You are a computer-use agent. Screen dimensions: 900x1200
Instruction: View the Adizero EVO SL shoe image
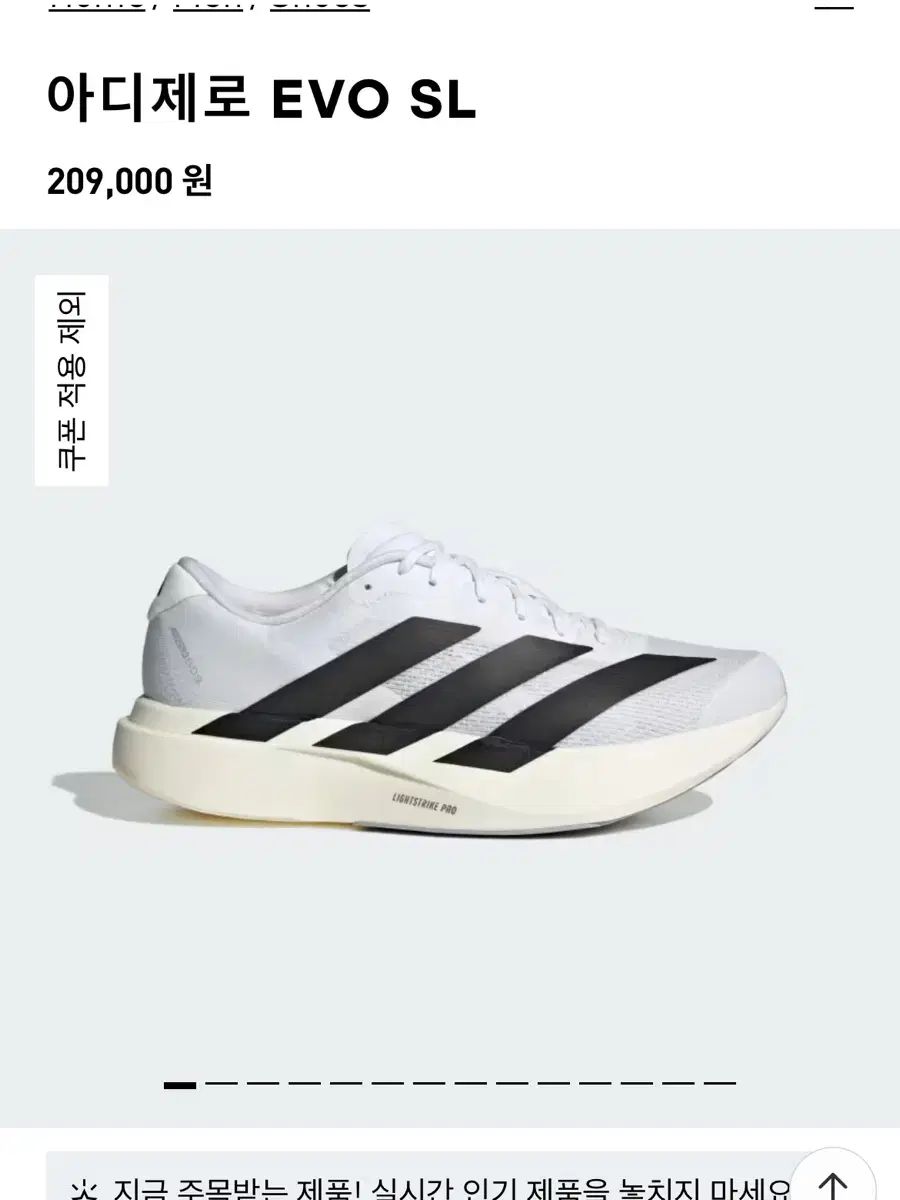(450, 690)
